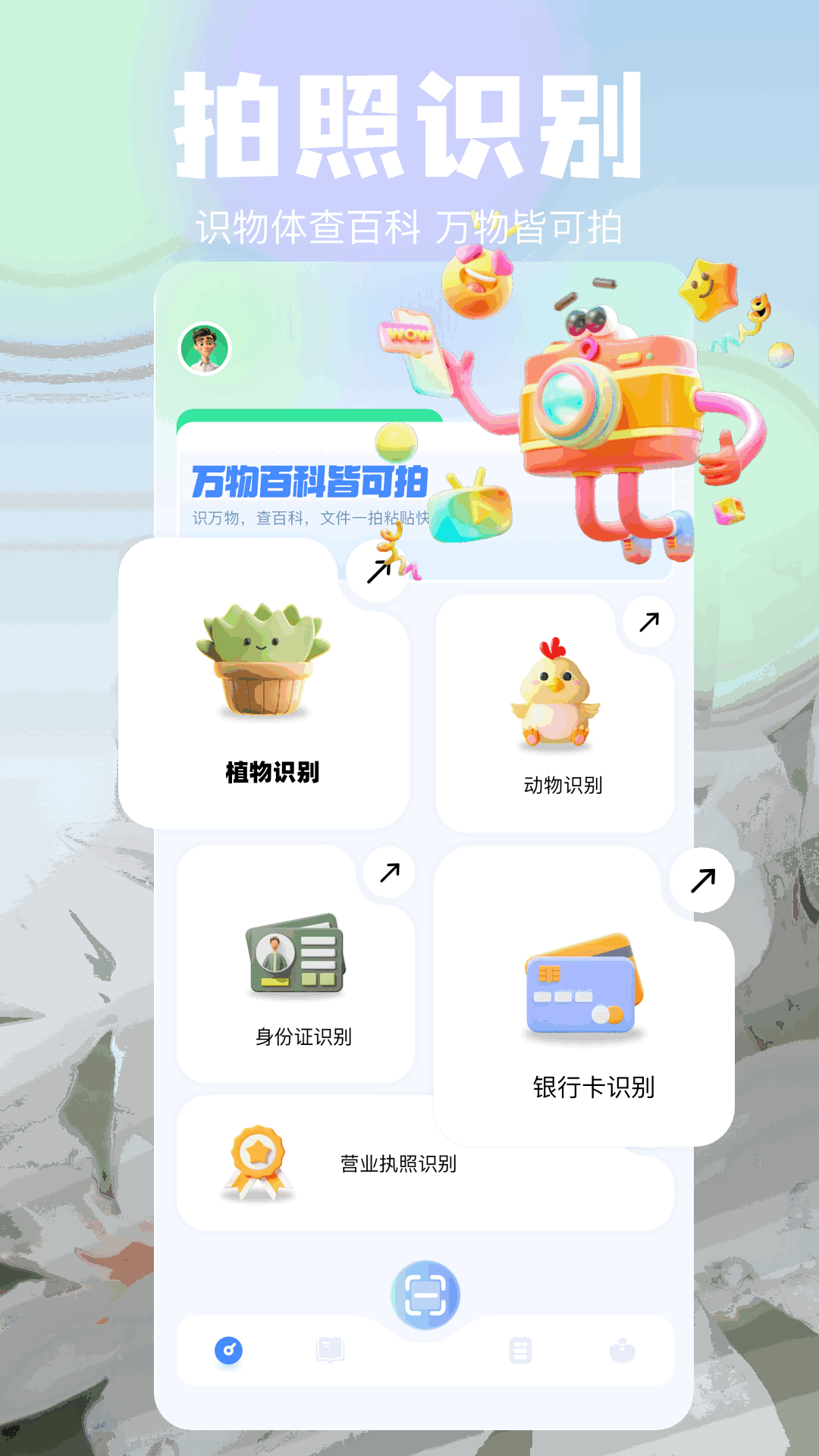Select the home tab in bottom navigation

(x=230, y=1351)
